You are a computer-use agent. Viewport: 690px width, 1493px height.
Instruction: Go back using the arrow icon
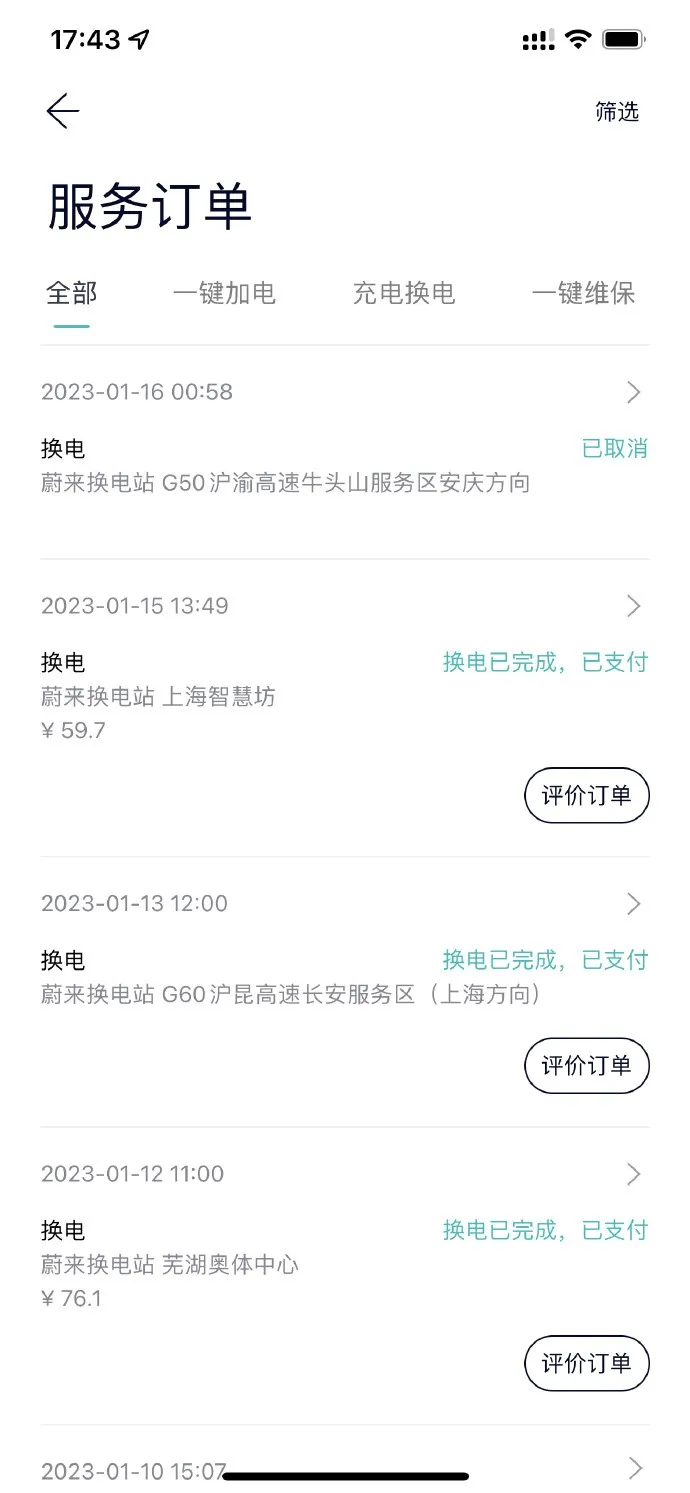point(63,111)
